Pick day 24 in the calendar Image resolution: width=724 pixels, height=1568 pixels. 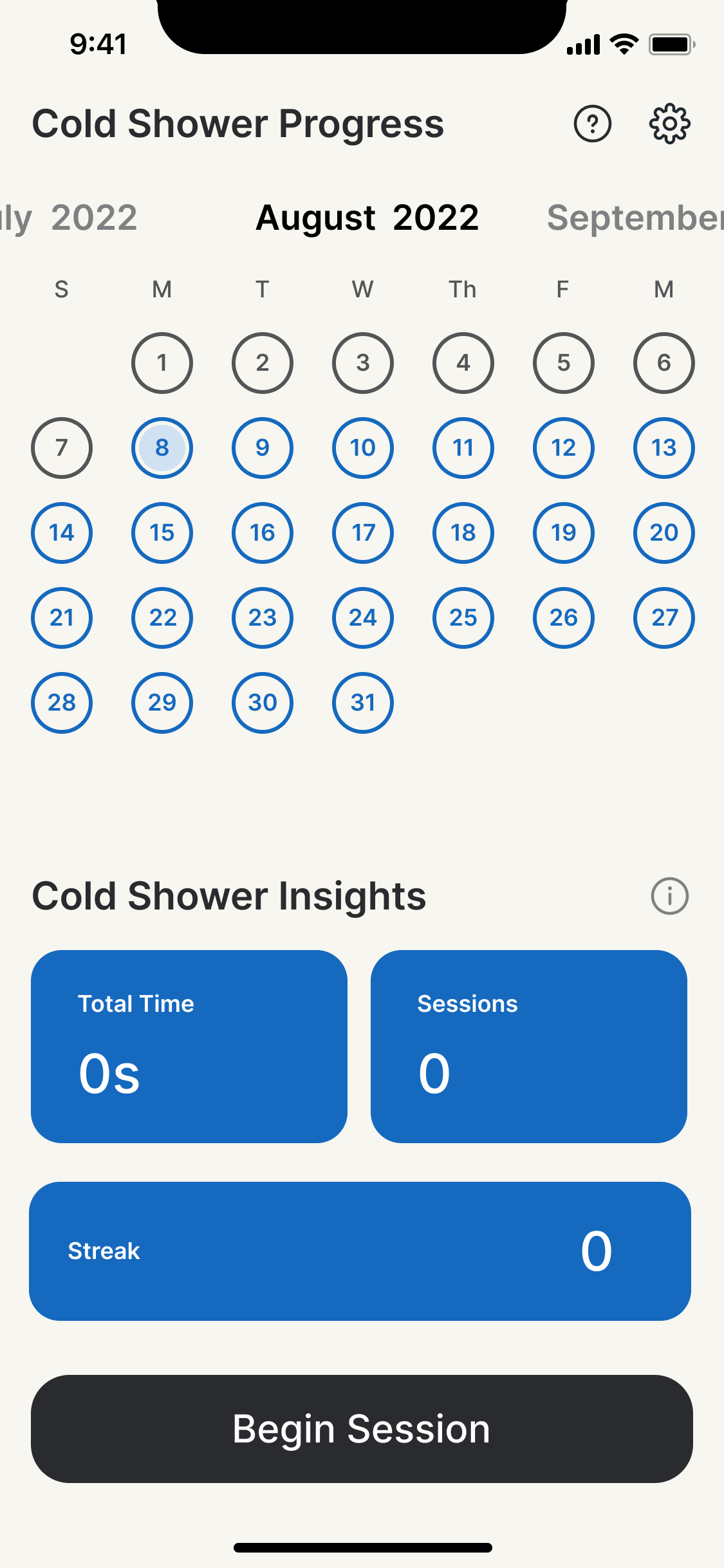pos(363,617)
